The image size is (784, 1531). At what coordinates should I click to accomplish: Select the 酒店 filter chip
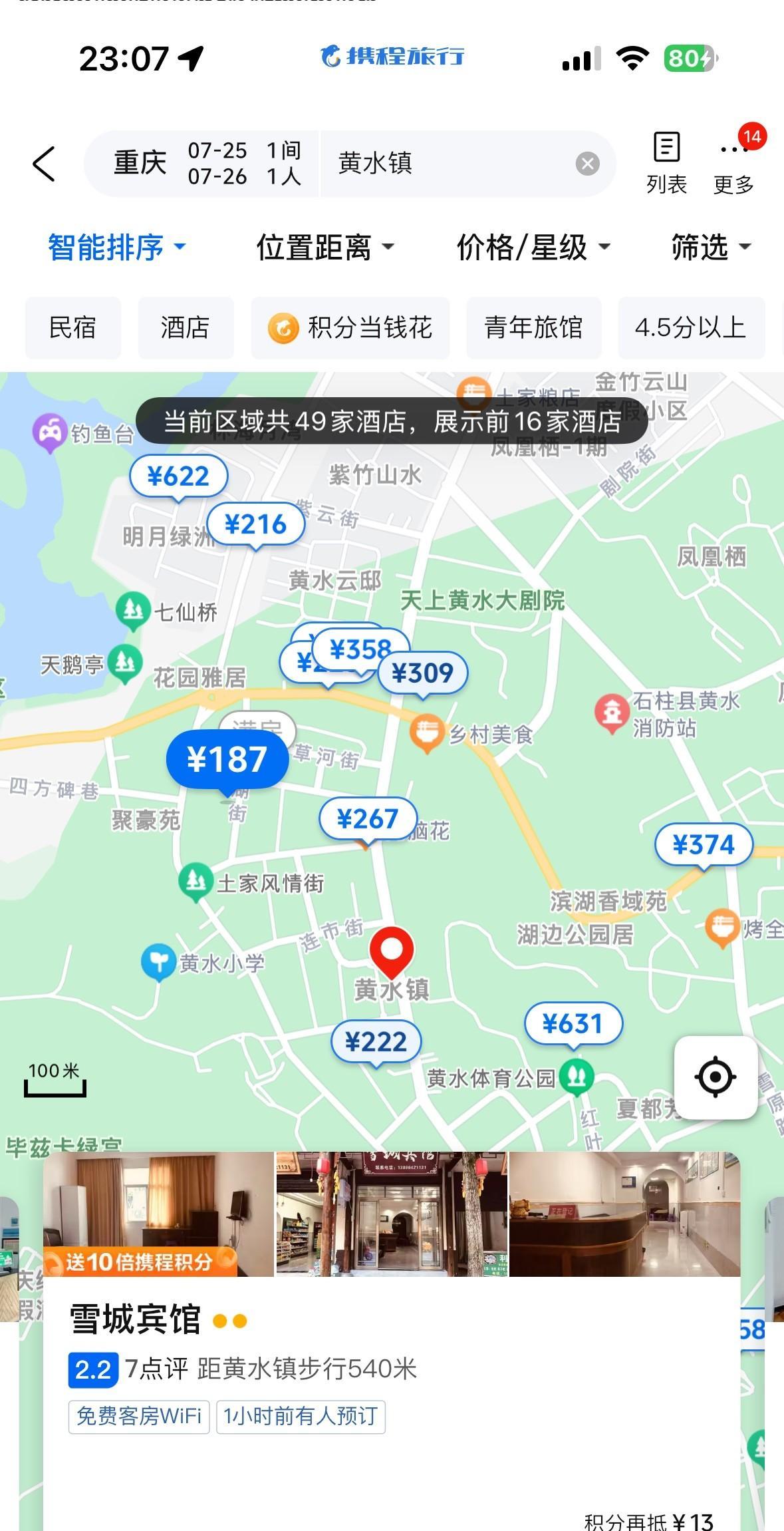point(186,328)
